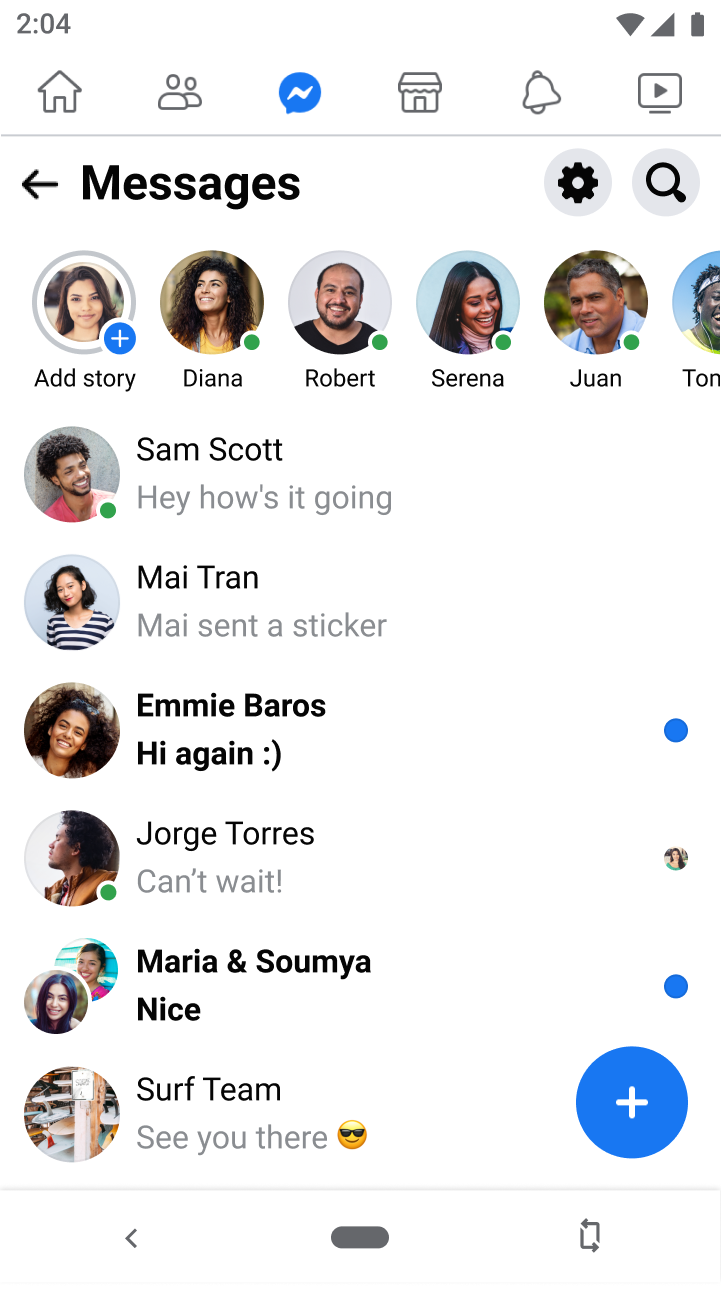The image size is (721, 1307).
Task: Open message settings gear
Action: coord(578,183)
